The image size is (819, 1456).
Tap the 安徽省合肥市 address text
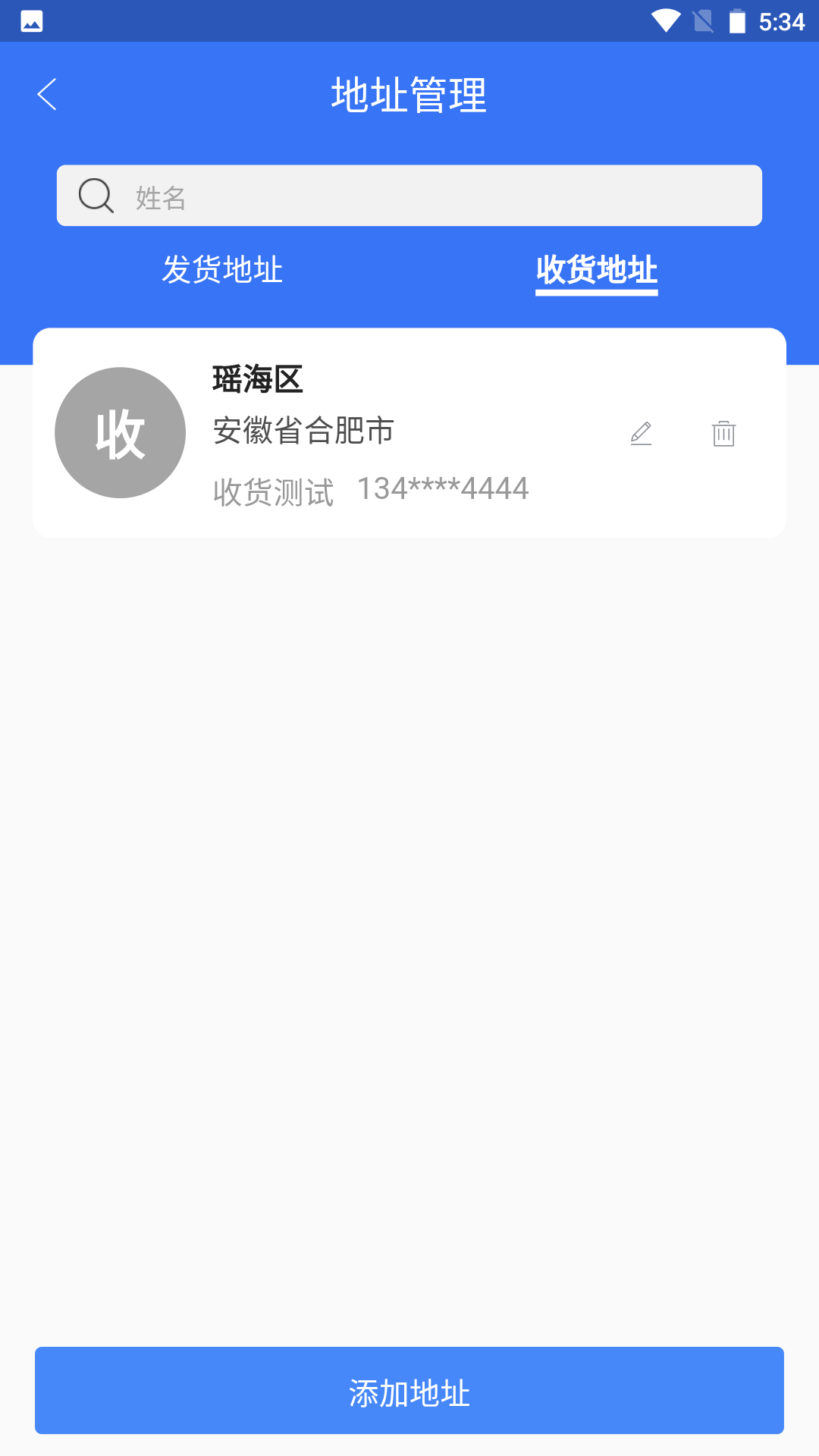click(x=303, y=430)
